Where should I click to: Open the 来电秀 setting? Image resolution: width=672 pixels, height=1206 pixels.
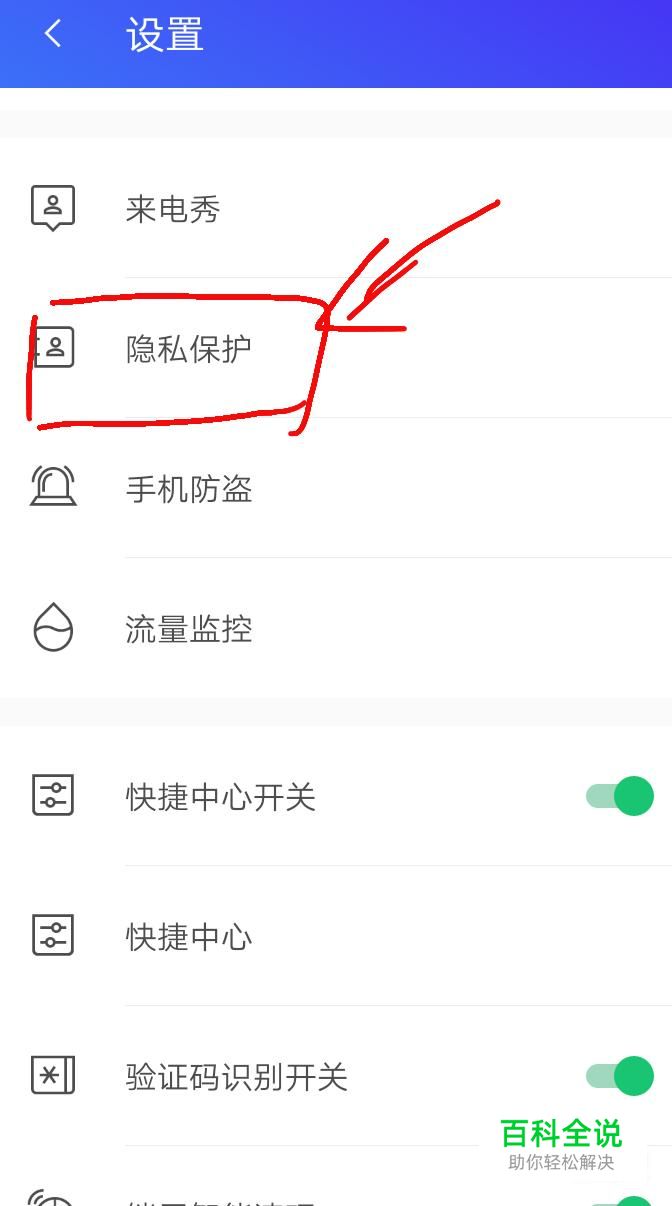tap(336, 208)
